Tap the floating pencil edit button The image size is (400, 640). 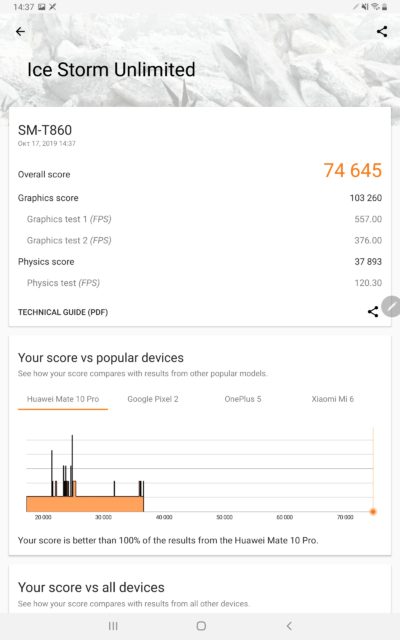[x=391, y=307]
